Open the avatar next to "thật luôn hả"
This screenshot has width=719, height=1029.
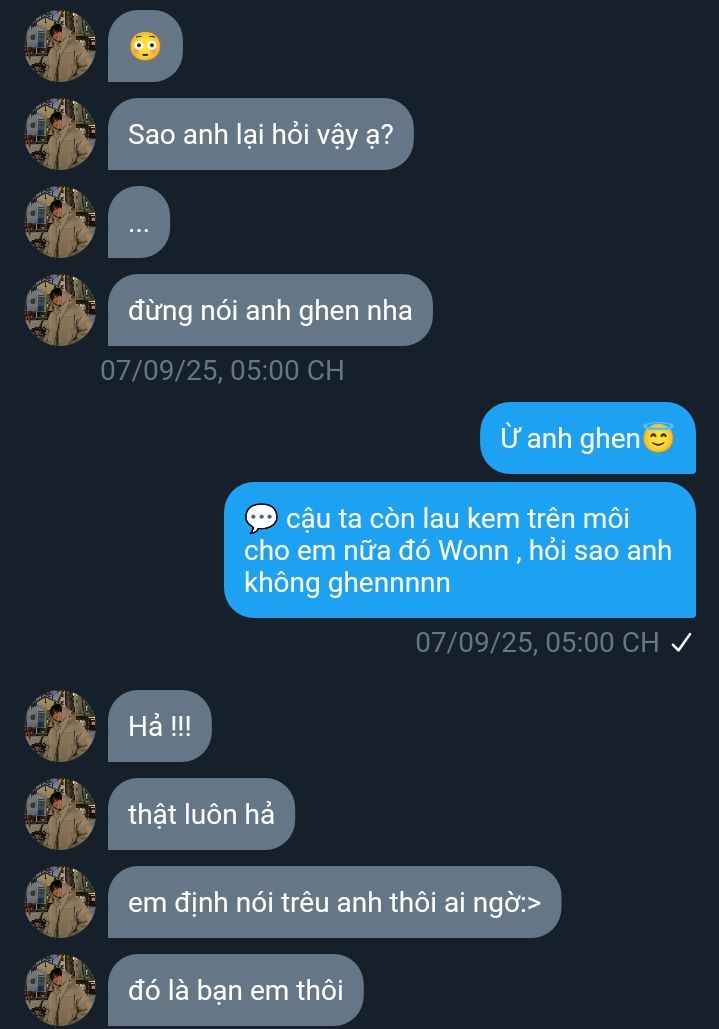tap(60, 814)
